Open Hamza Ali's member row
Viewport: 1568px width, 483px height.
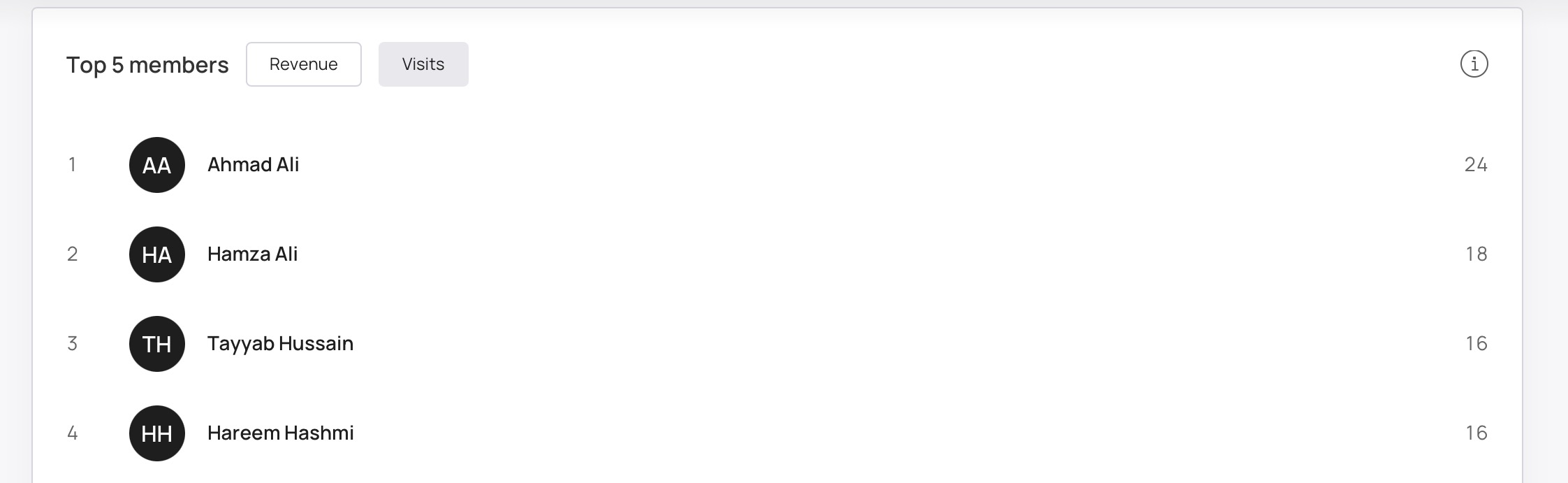point(252,254)
